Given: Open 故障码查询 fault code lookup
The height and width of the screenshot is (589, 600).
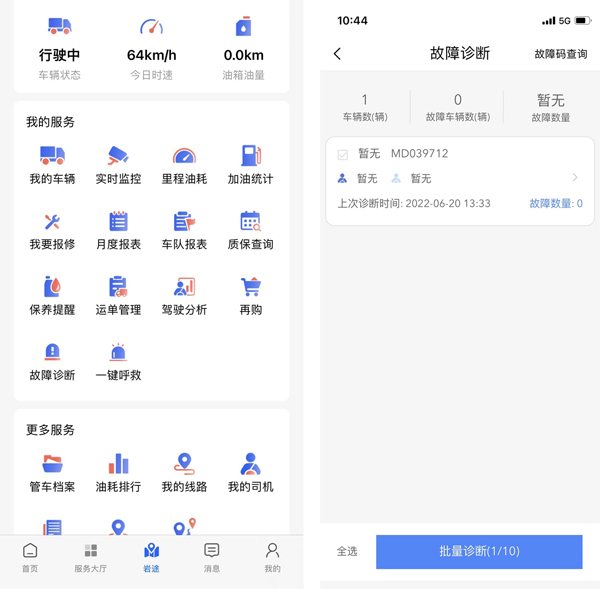Looking at the screenshot, I should coord(561,54).
